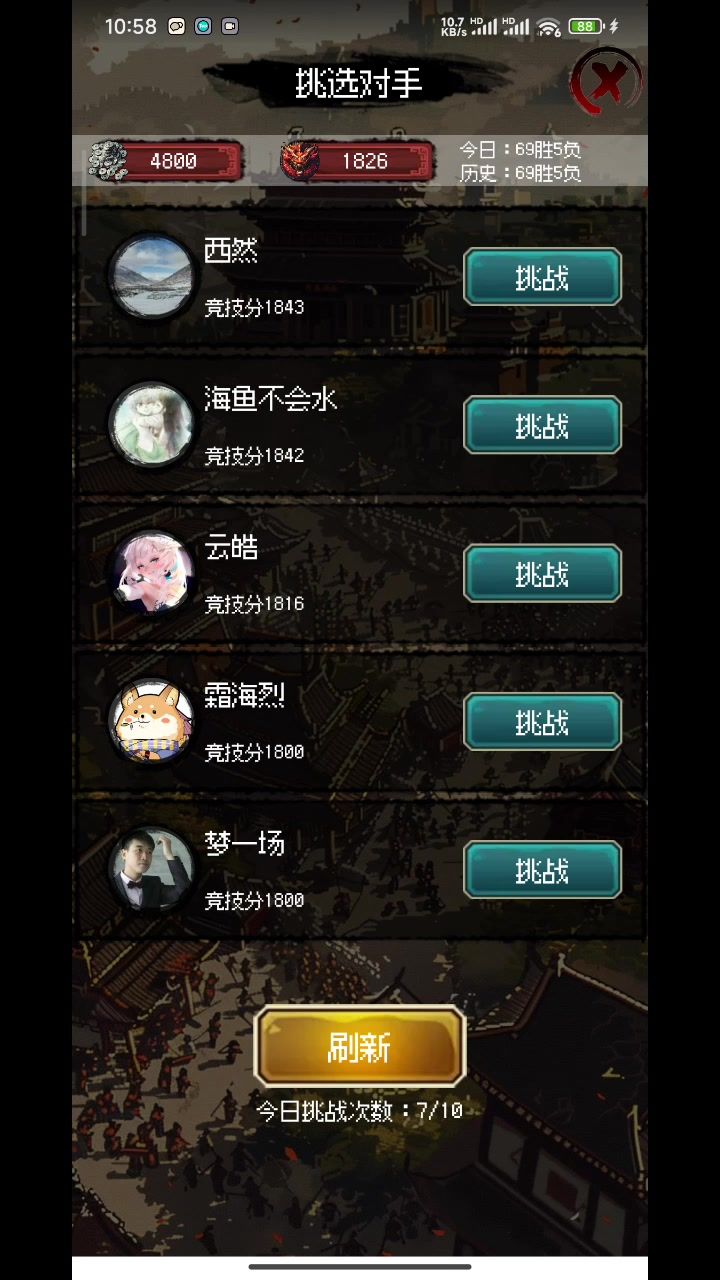Close the opponent selection screen

coord(606,82)
